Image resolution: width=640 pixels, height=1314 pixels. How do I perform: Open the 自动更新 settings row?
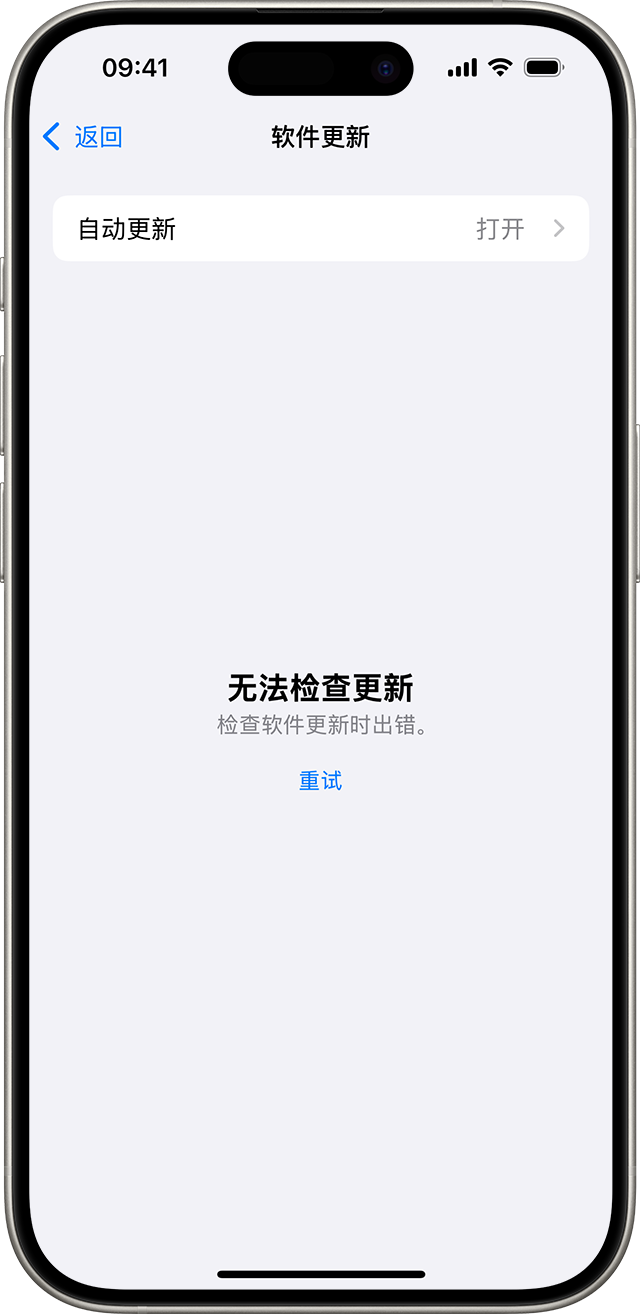pos(320,229)
